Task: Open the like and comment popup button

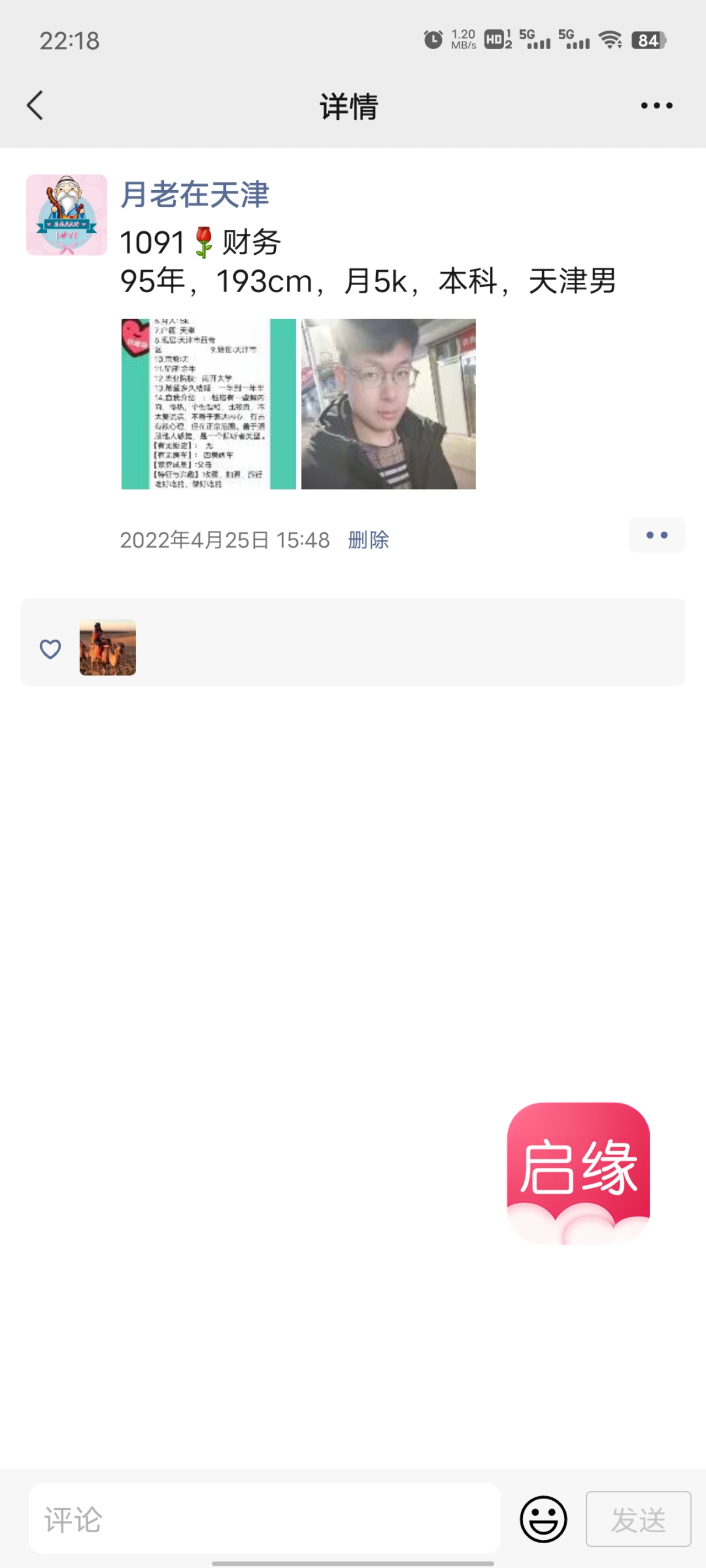Action: 656,535
